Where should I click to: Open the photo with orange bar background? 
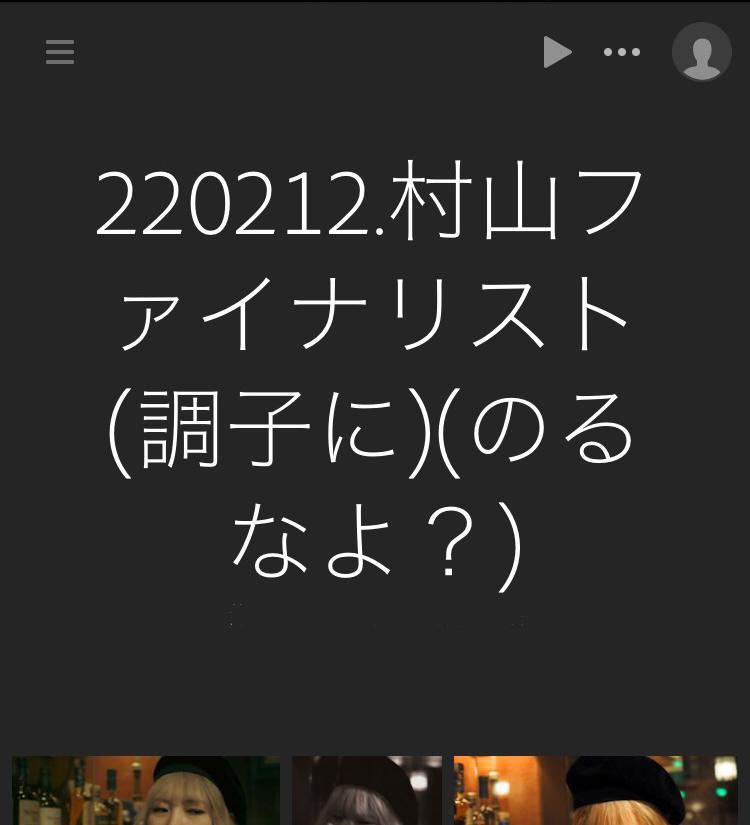click(x=596, y=791)
